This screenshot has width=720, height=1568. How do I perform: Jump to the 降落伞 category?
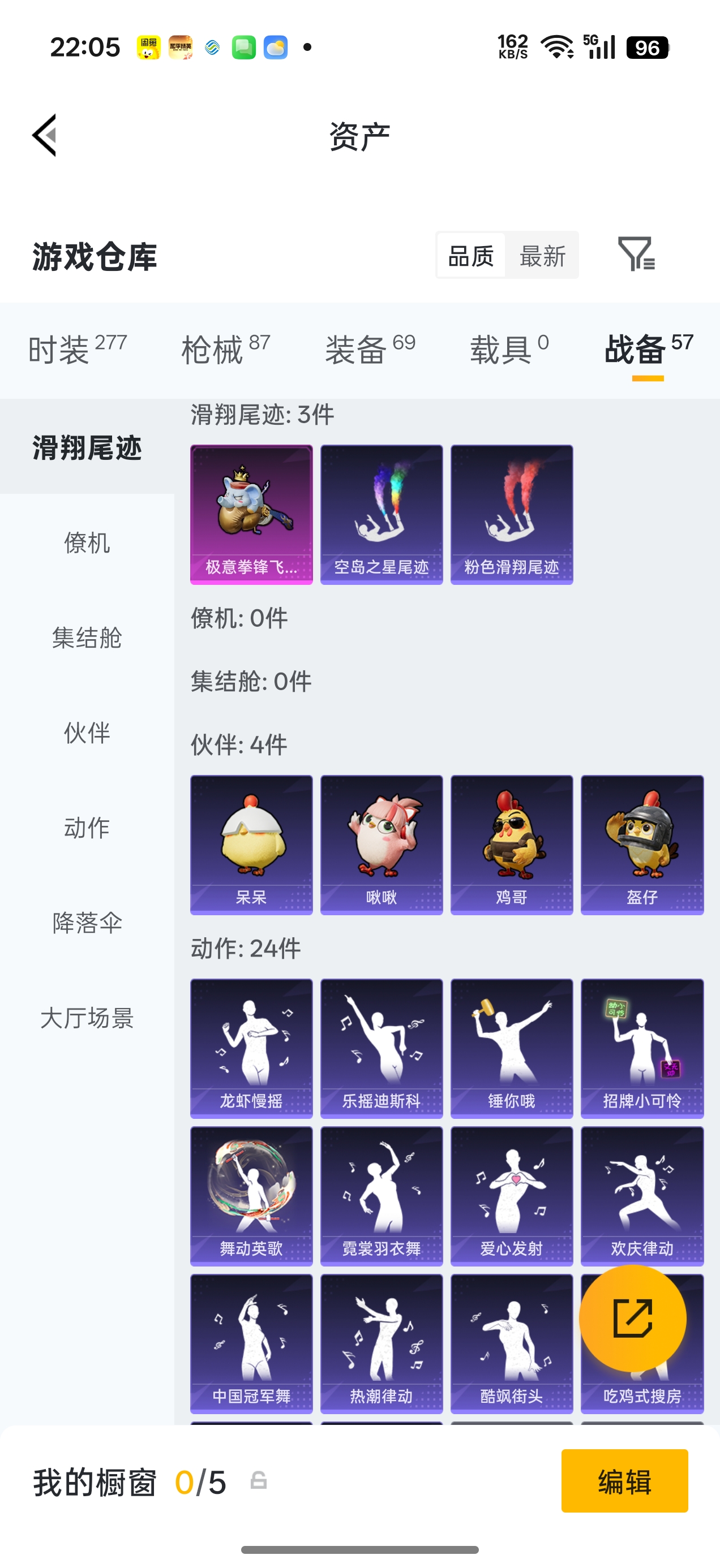[x=87, y=923]
